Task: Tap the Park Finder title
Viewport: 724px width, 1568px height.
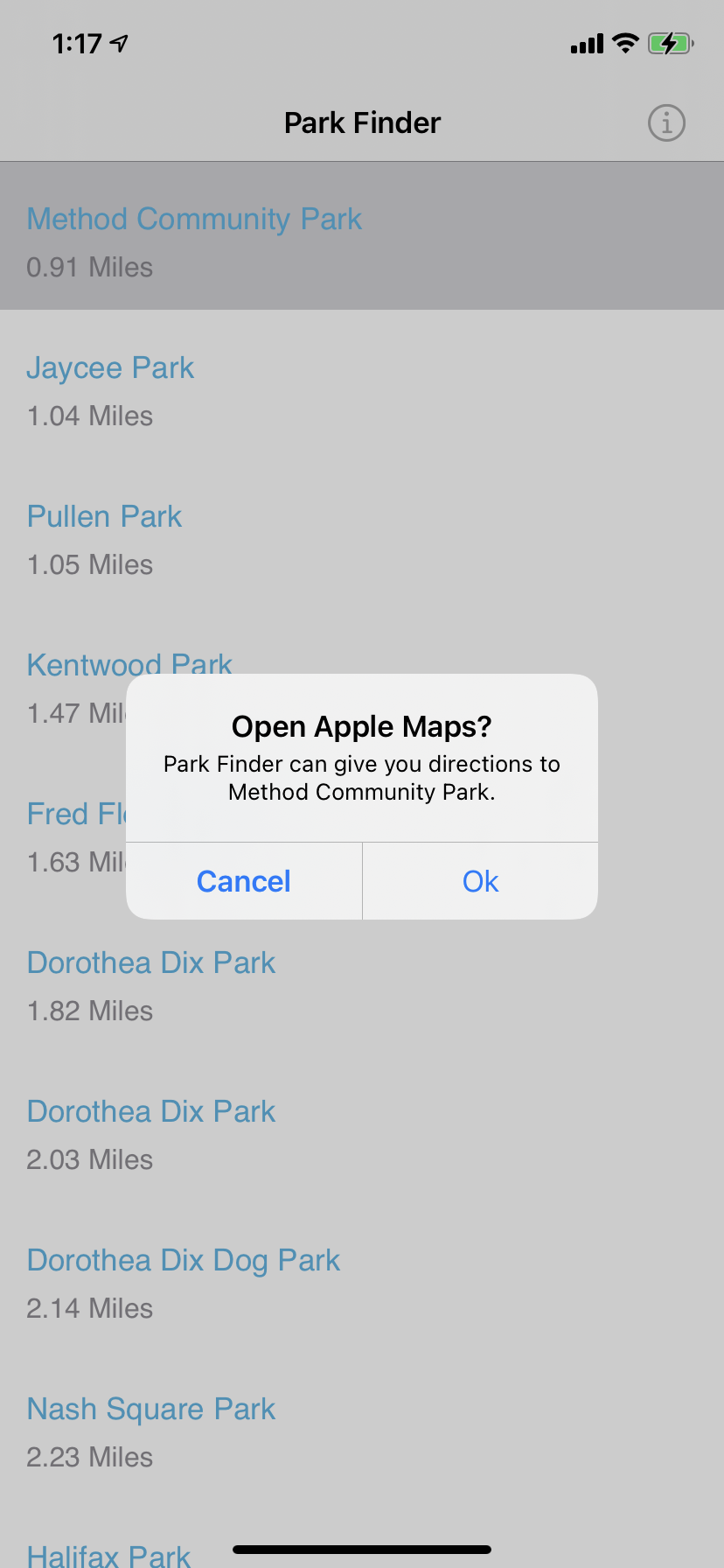Action: click(x=361, y=122)
